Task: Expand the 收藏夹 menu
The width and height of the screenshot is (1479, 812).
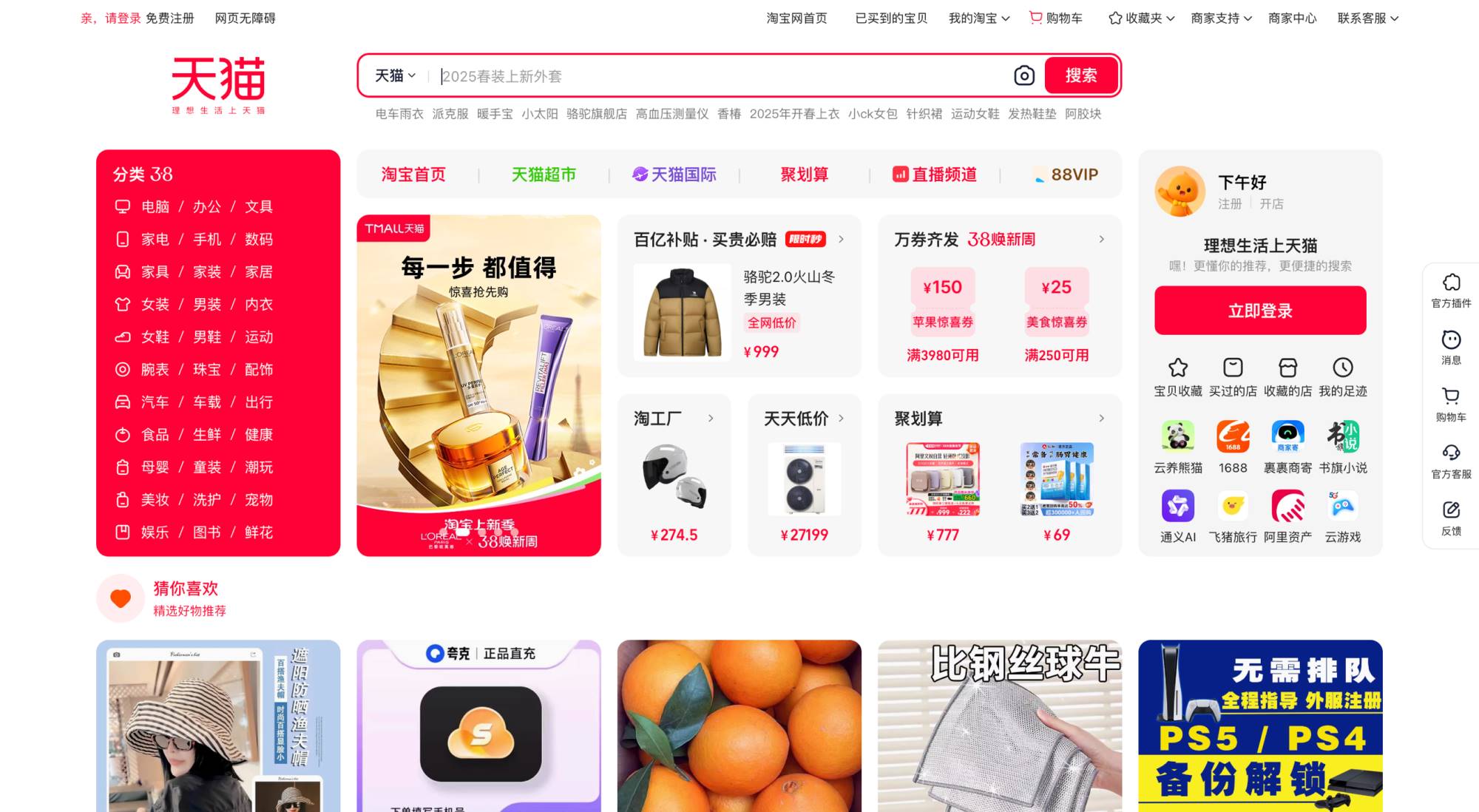Action: pyautogui.click(x=1142, y=18)
